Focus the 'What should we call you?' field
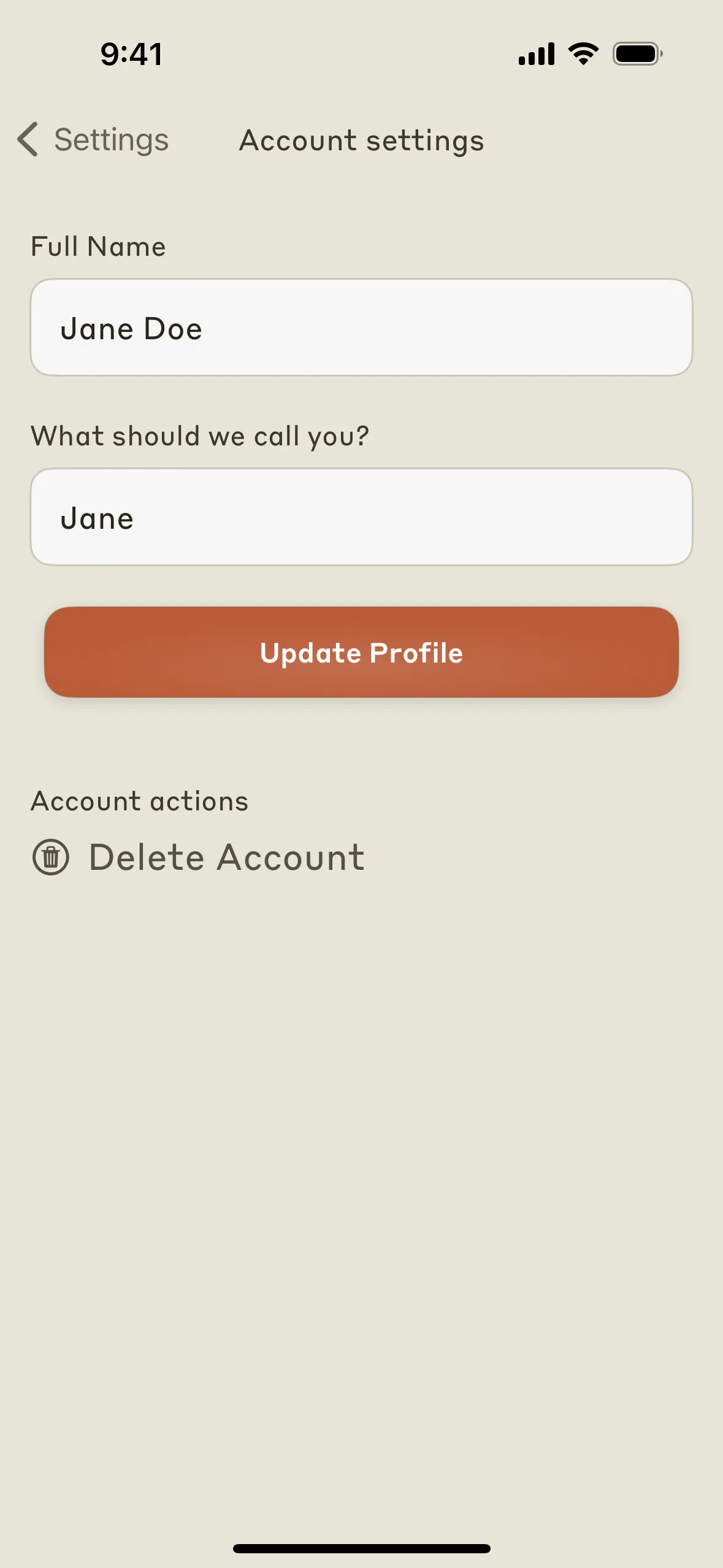This screenshot has width=723, height=1568. [361, 517]
